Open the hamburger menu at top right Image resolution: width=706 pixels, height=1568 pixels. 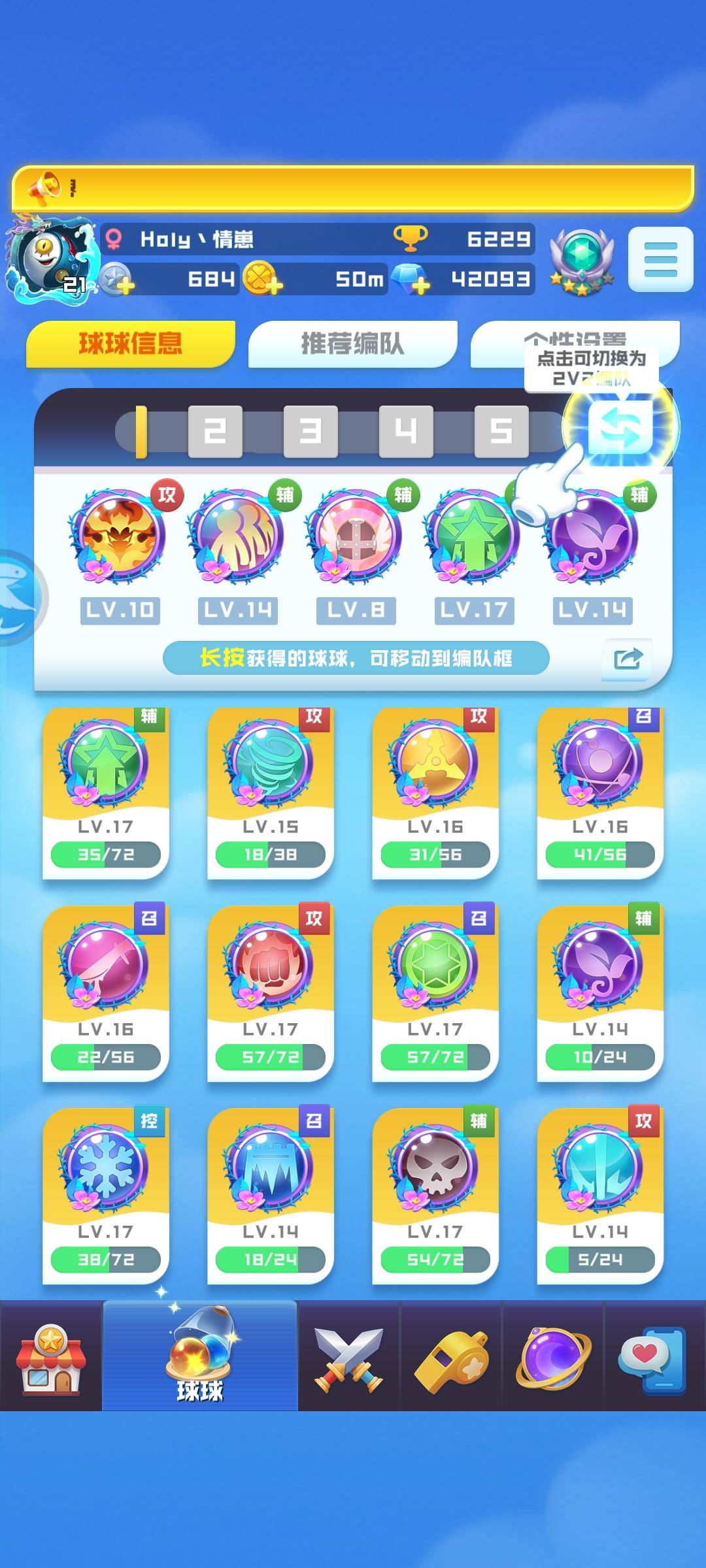(662, 258)
